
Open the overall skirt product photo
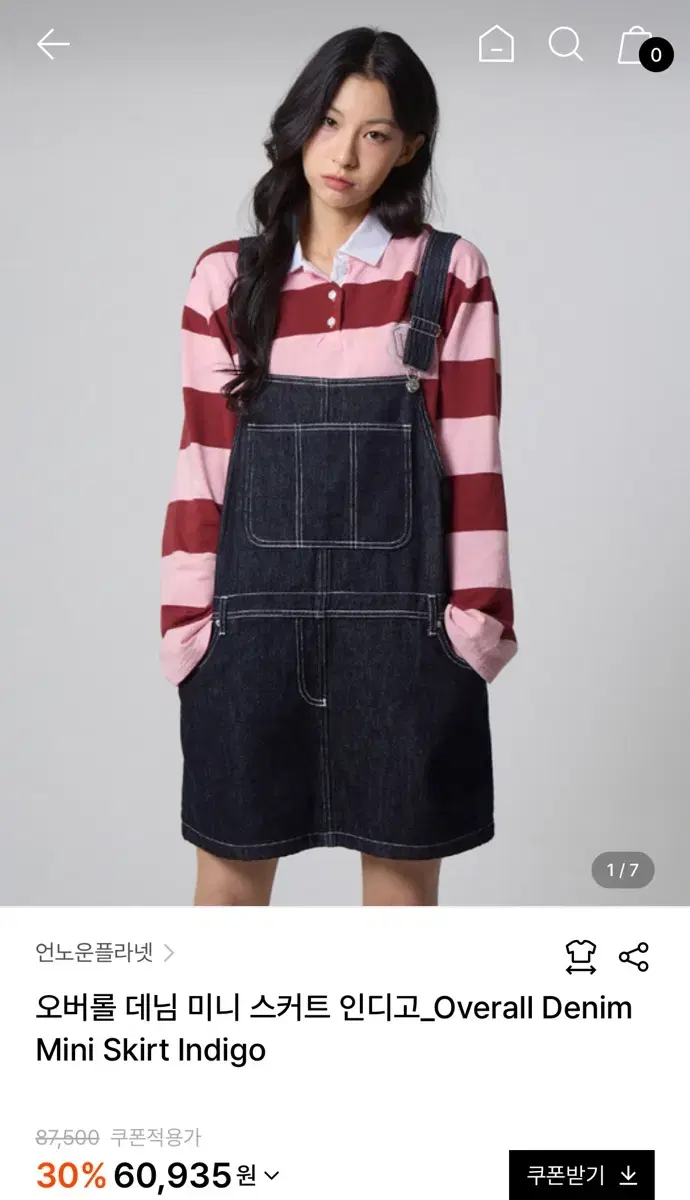pyautogui.click(x=345, y=453)
